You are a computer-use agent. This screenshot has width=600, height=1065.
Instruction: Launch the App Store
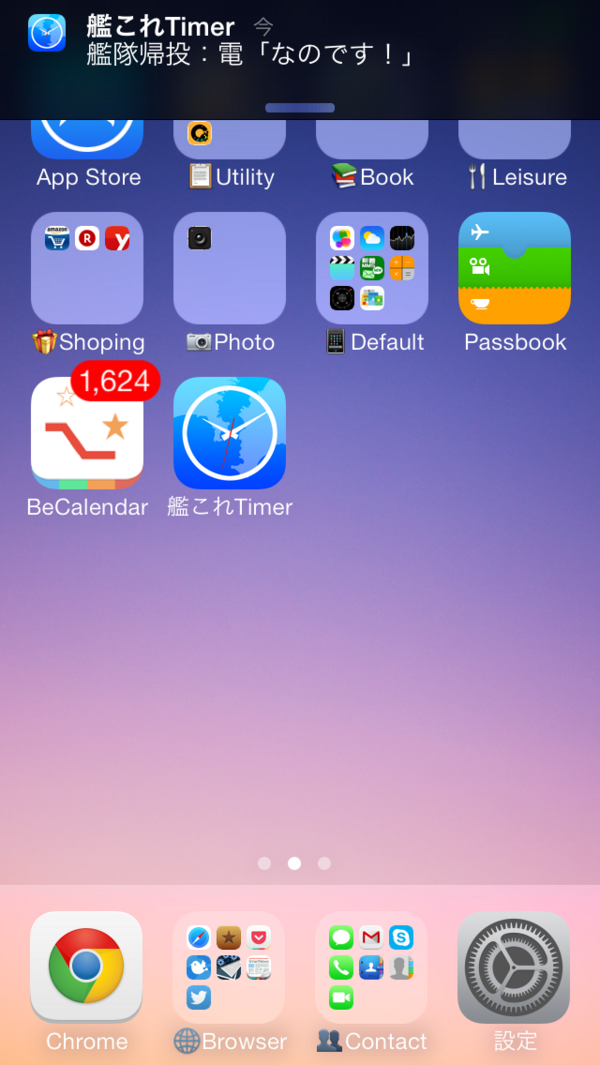(x=87, y=142)
